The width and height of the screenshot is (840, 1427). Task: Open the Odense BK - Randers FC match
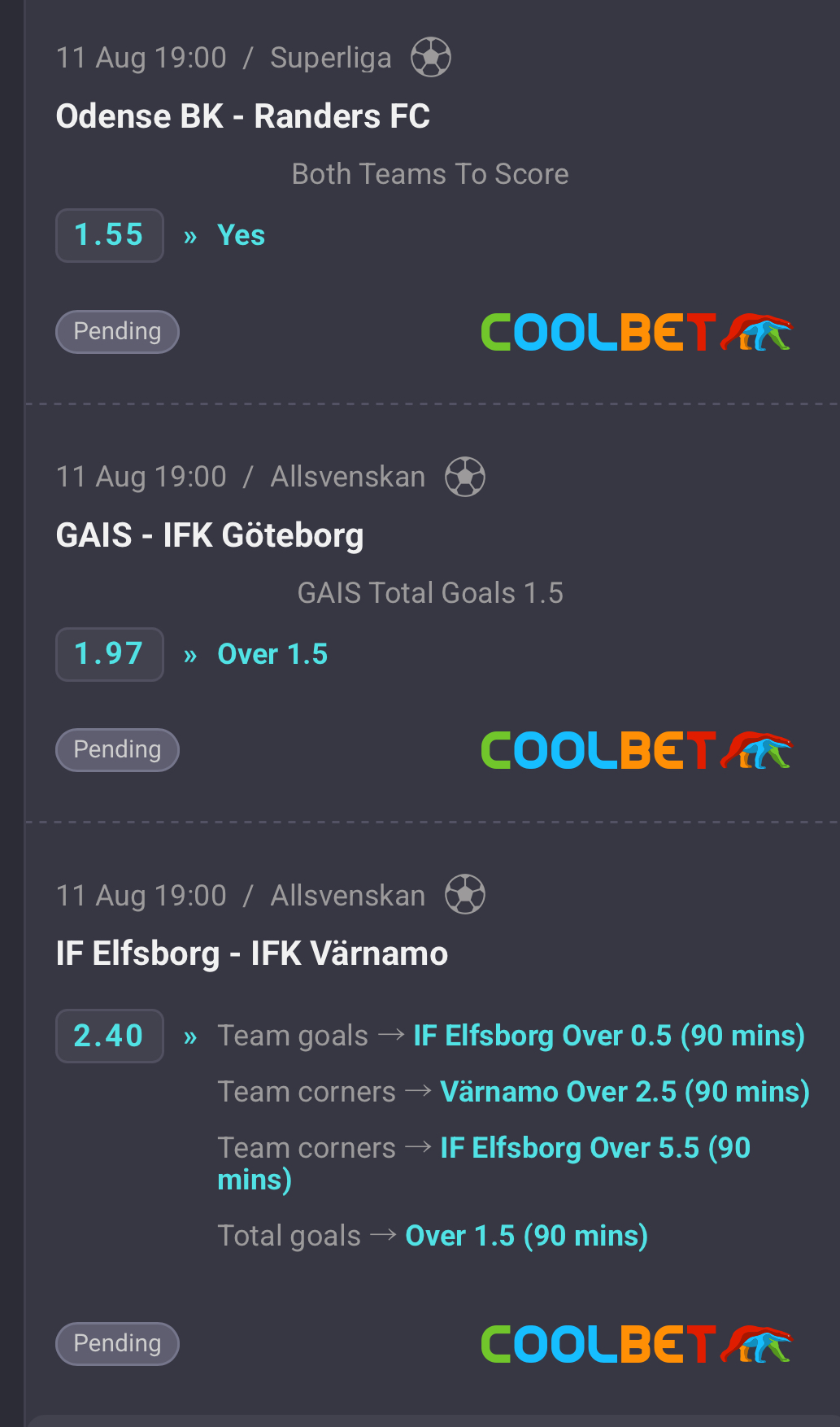[242, 116]
